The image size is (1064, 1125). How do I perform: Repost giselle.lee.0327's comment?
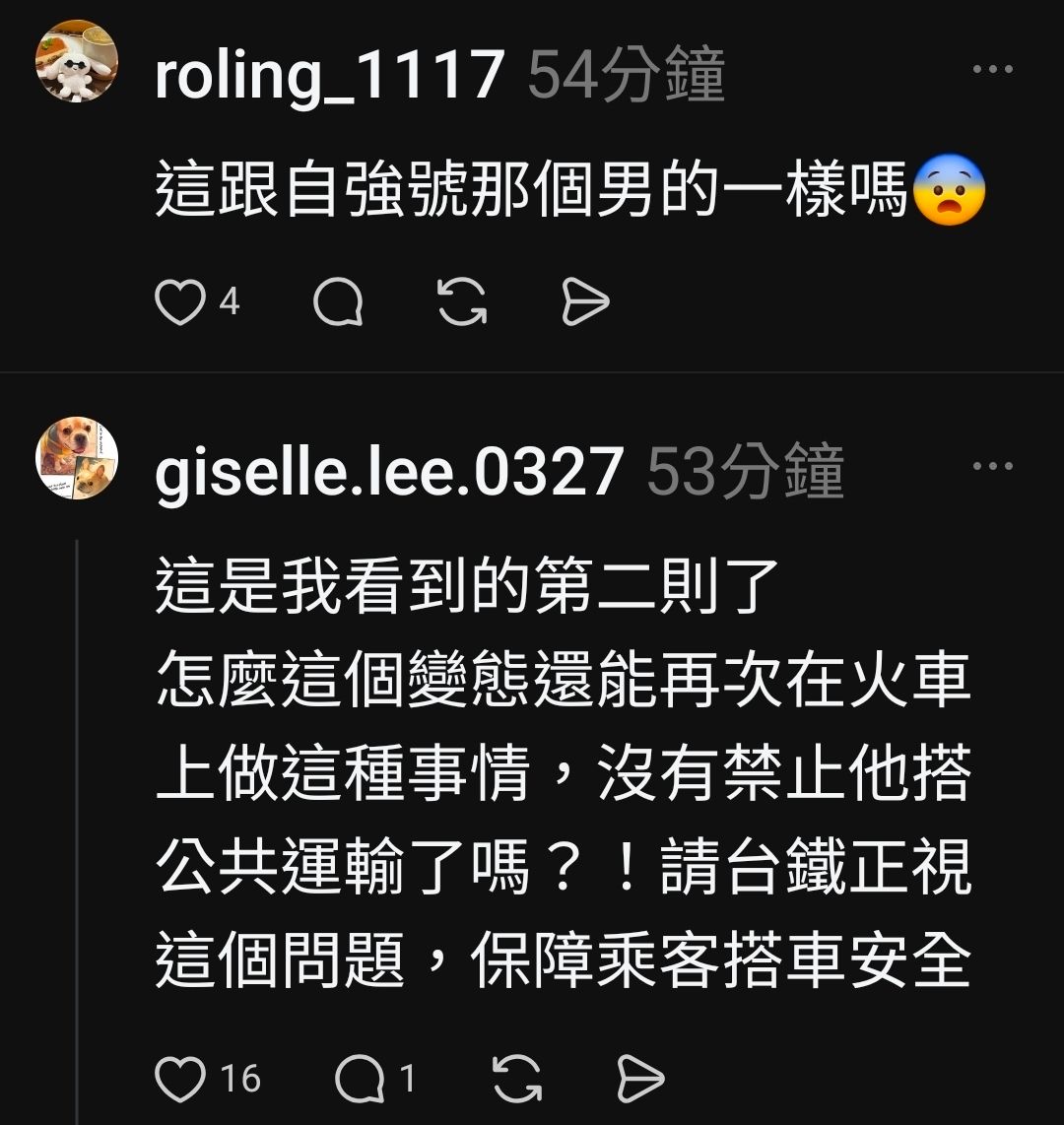coord(517,1079)
